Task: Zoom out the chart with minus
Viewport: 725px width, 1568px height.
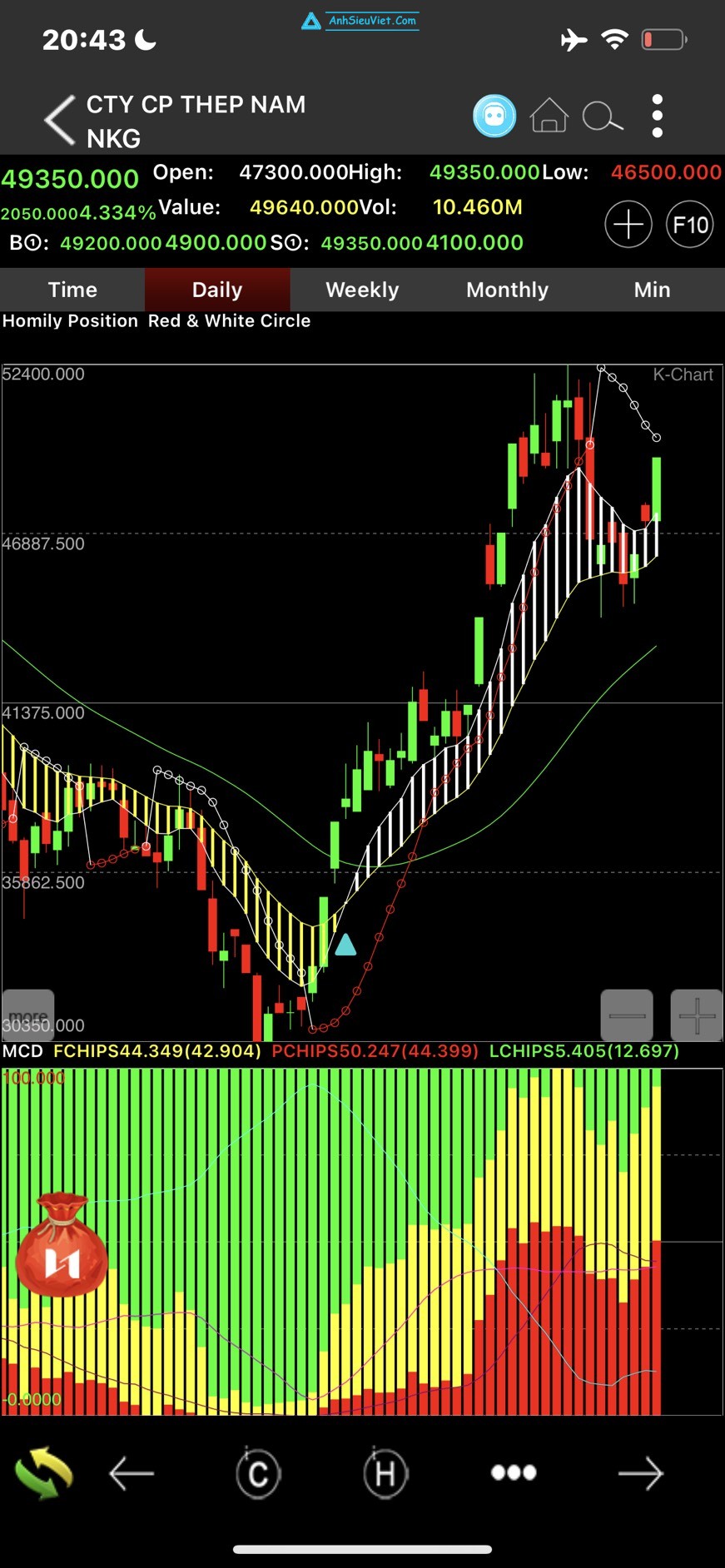Action: tap(627, 1015)
